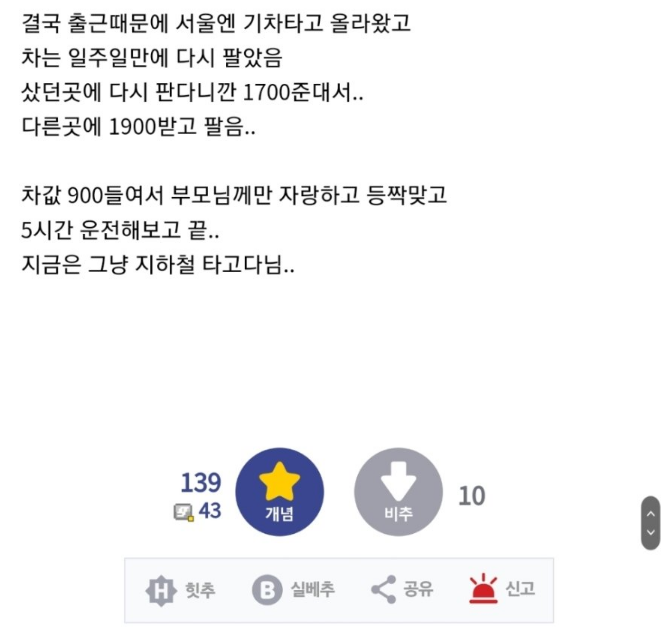Share this post via 공유

click(x=402, y=589)
